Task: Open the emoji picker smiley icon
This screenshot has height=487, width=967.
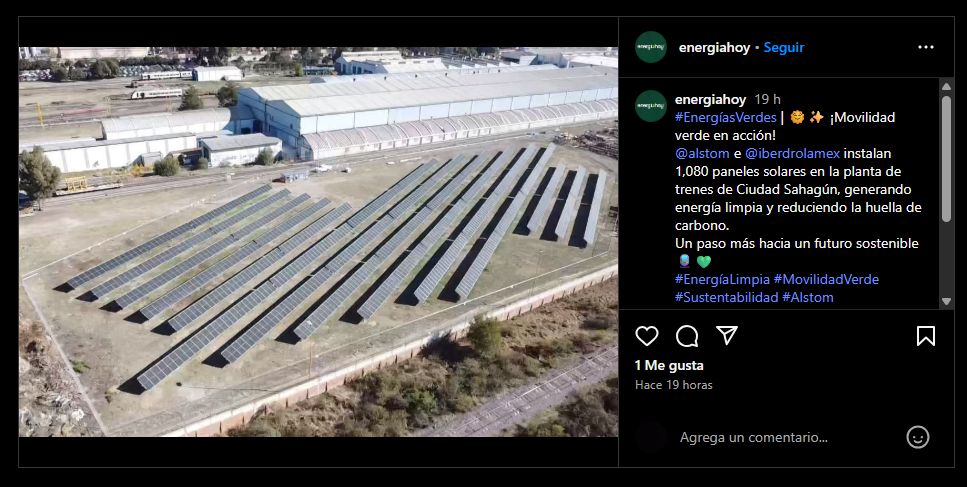Action: click(x=917, y=437)
